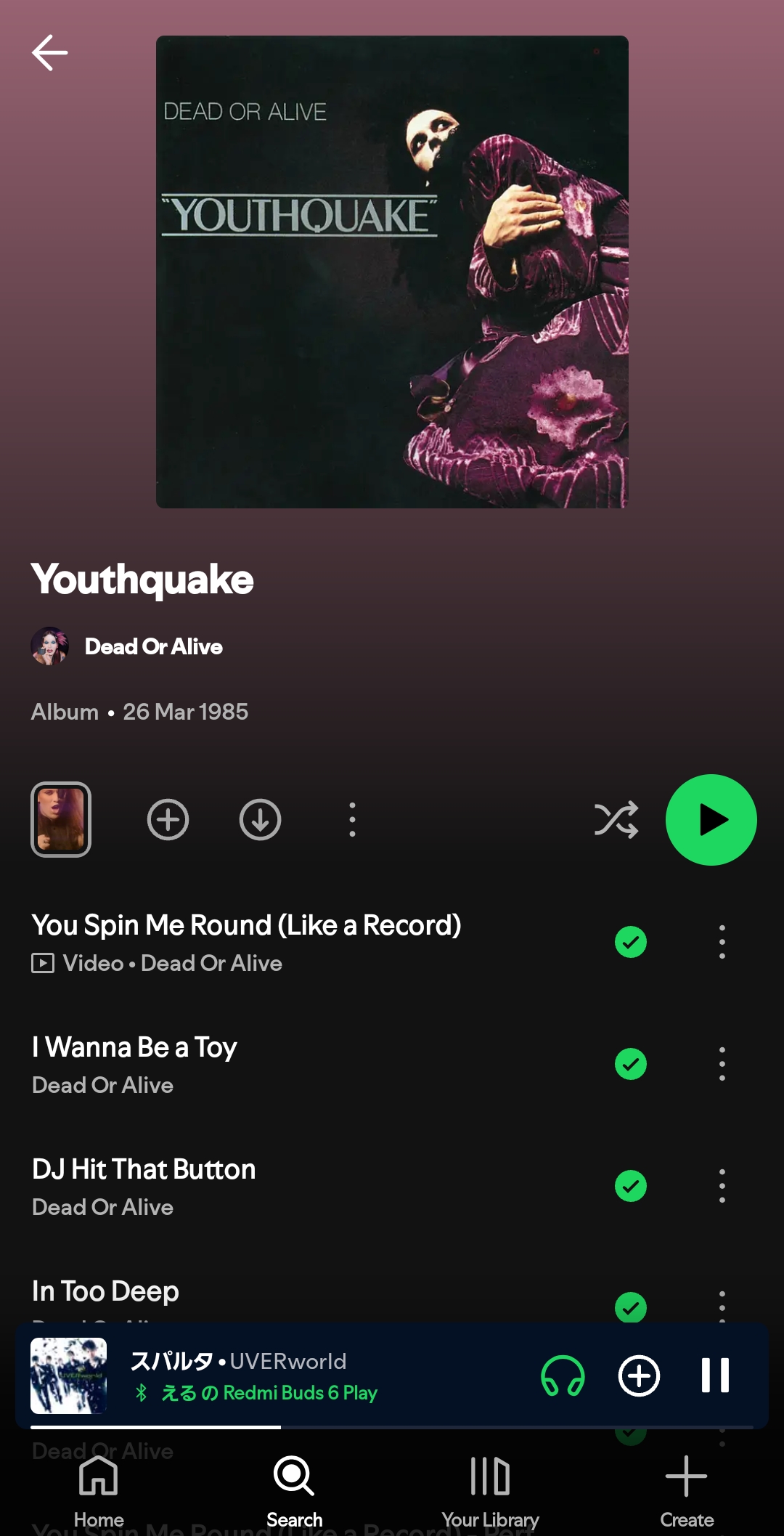Download the Youthquake album

260,820
